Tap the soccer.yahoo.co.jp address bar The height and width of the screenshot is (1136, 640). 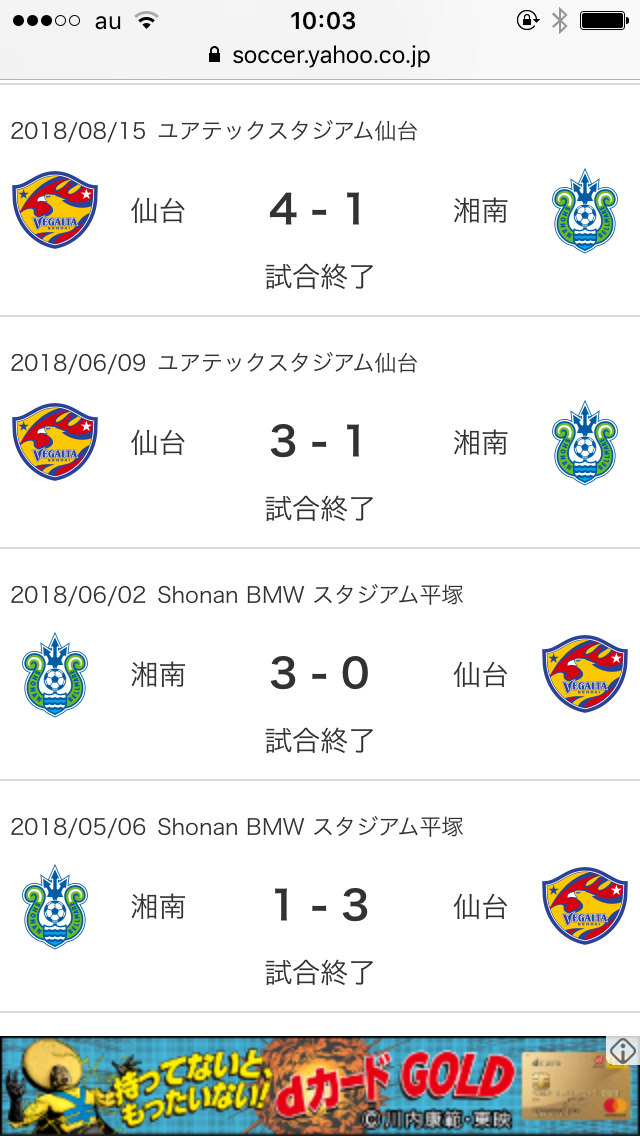coord(320,55)
